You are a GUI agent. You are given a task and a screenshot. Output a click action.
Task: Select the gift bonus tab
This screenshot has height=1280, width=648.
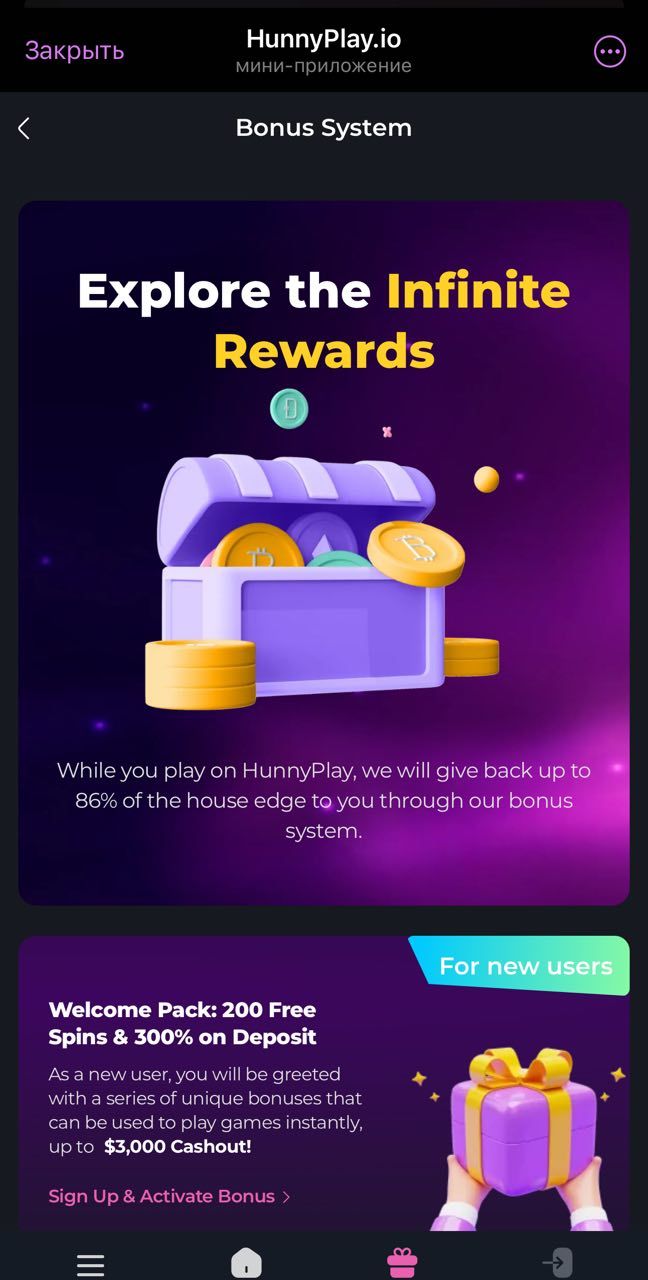click(x=402, y=1262)
